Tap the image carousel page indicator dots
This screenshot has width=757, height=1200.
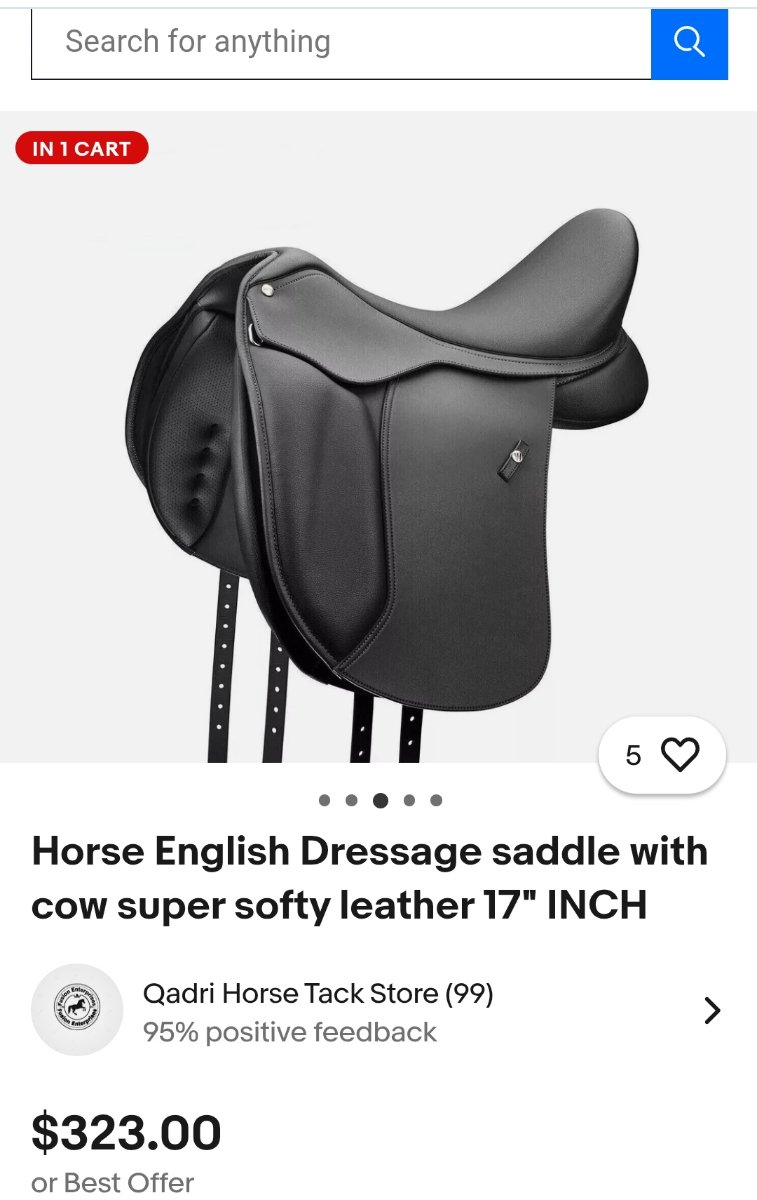pyautogui.click(x=380, y=800)
